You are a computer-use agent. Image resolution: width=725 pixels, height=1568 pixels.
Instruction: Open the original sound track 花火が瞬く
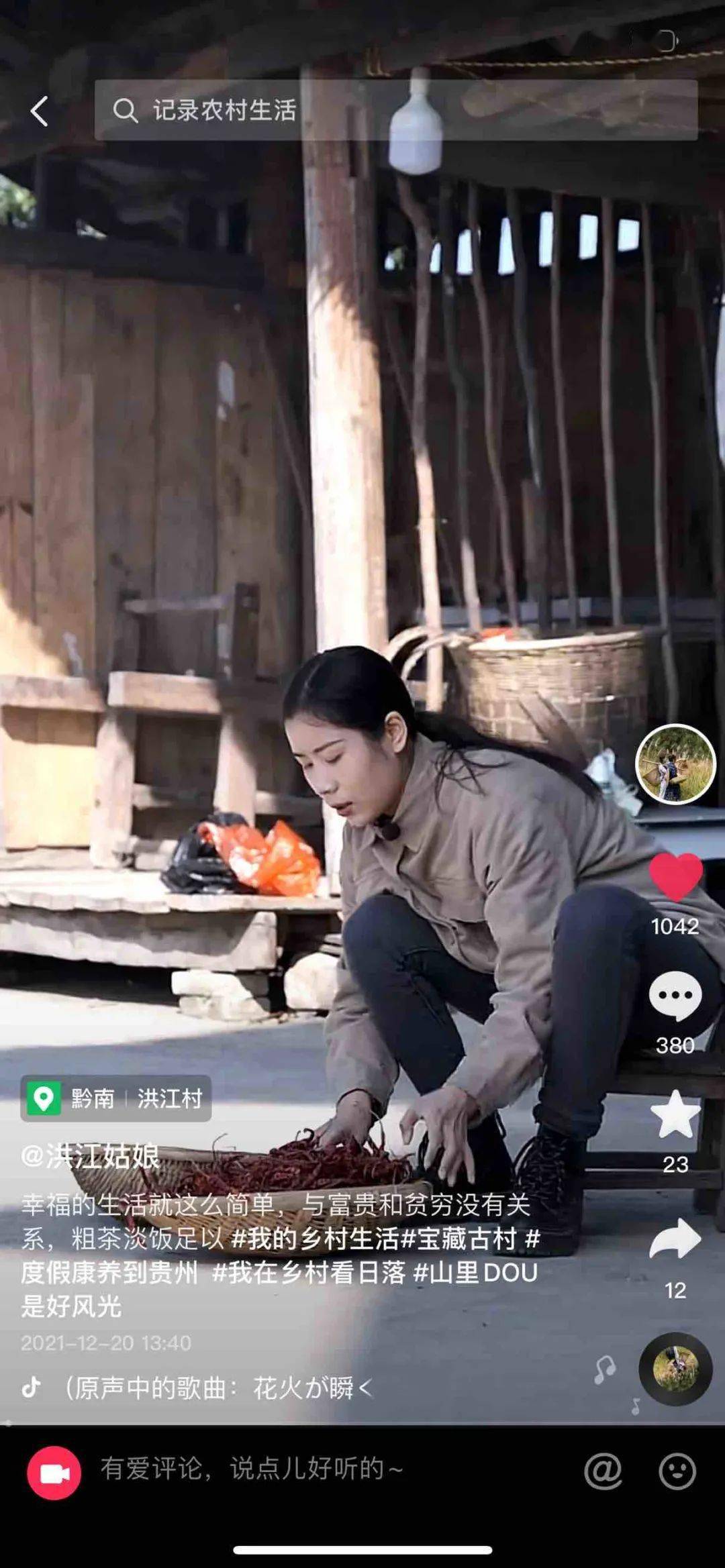point(218,1388)
